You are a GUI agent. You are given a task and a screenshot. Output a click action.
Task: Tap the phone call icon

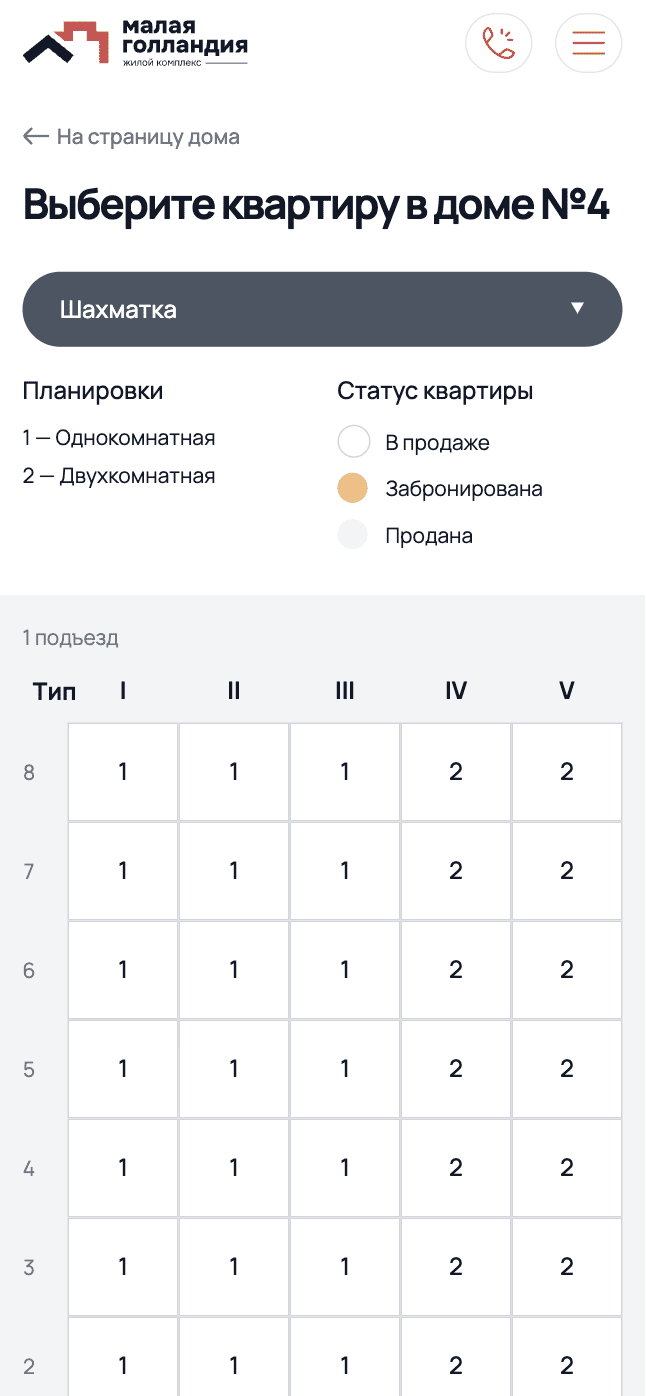tap(498, 43)
